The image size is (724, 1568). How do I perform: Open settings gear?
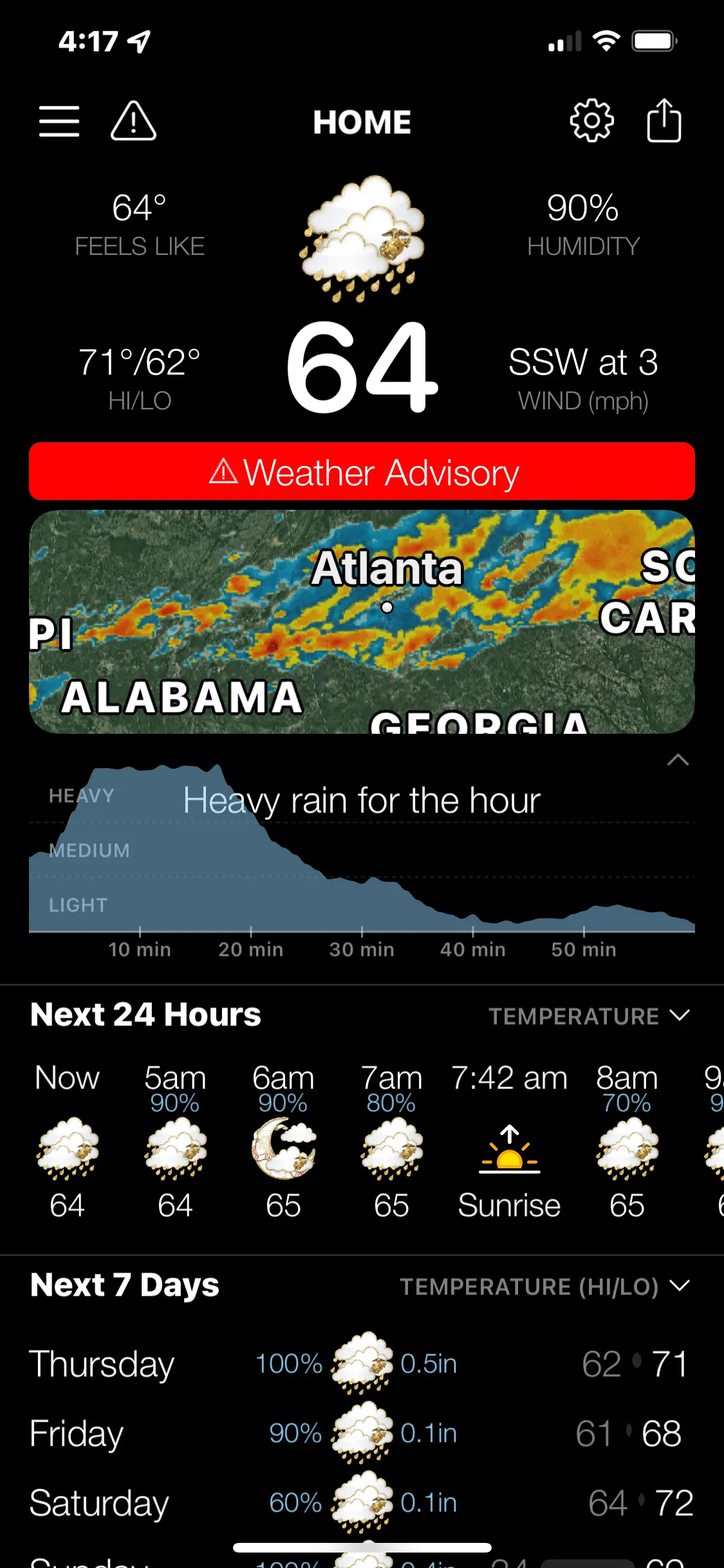pos(591,121)
